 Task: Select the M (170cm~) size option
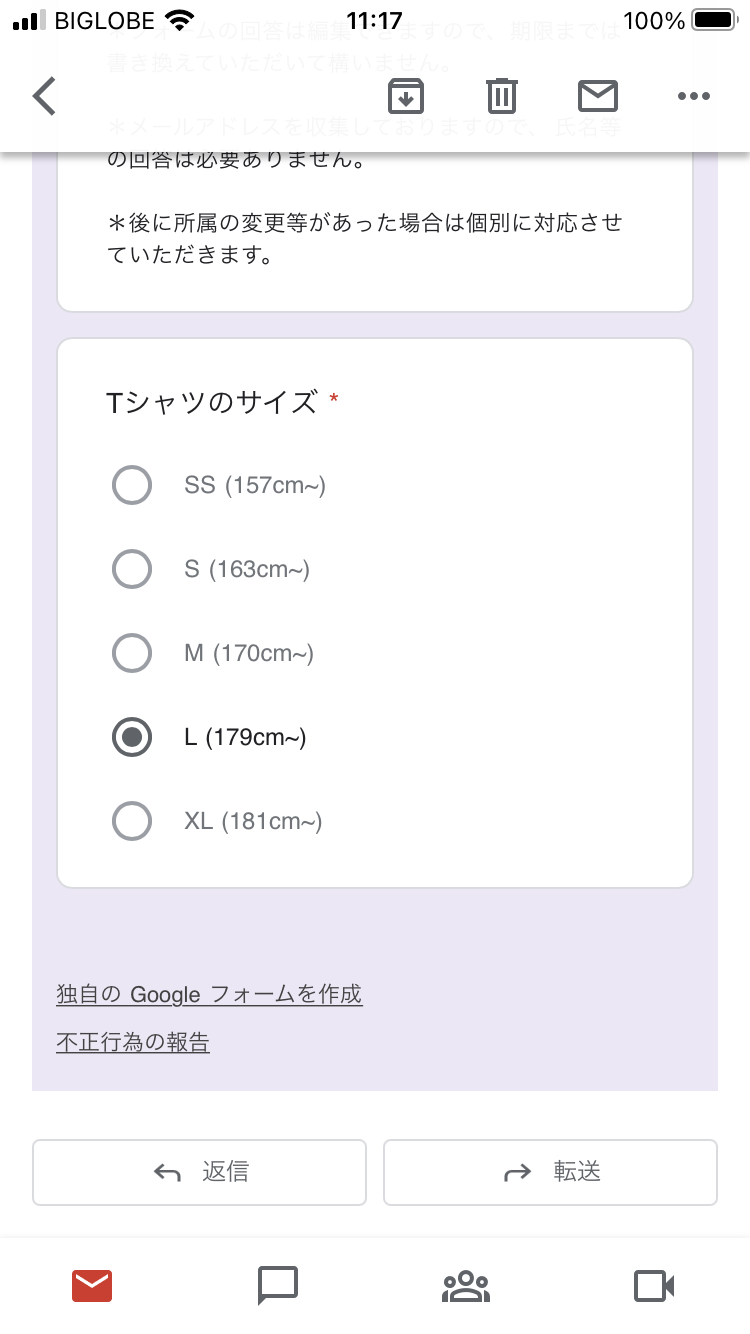[x=132, y=653]
